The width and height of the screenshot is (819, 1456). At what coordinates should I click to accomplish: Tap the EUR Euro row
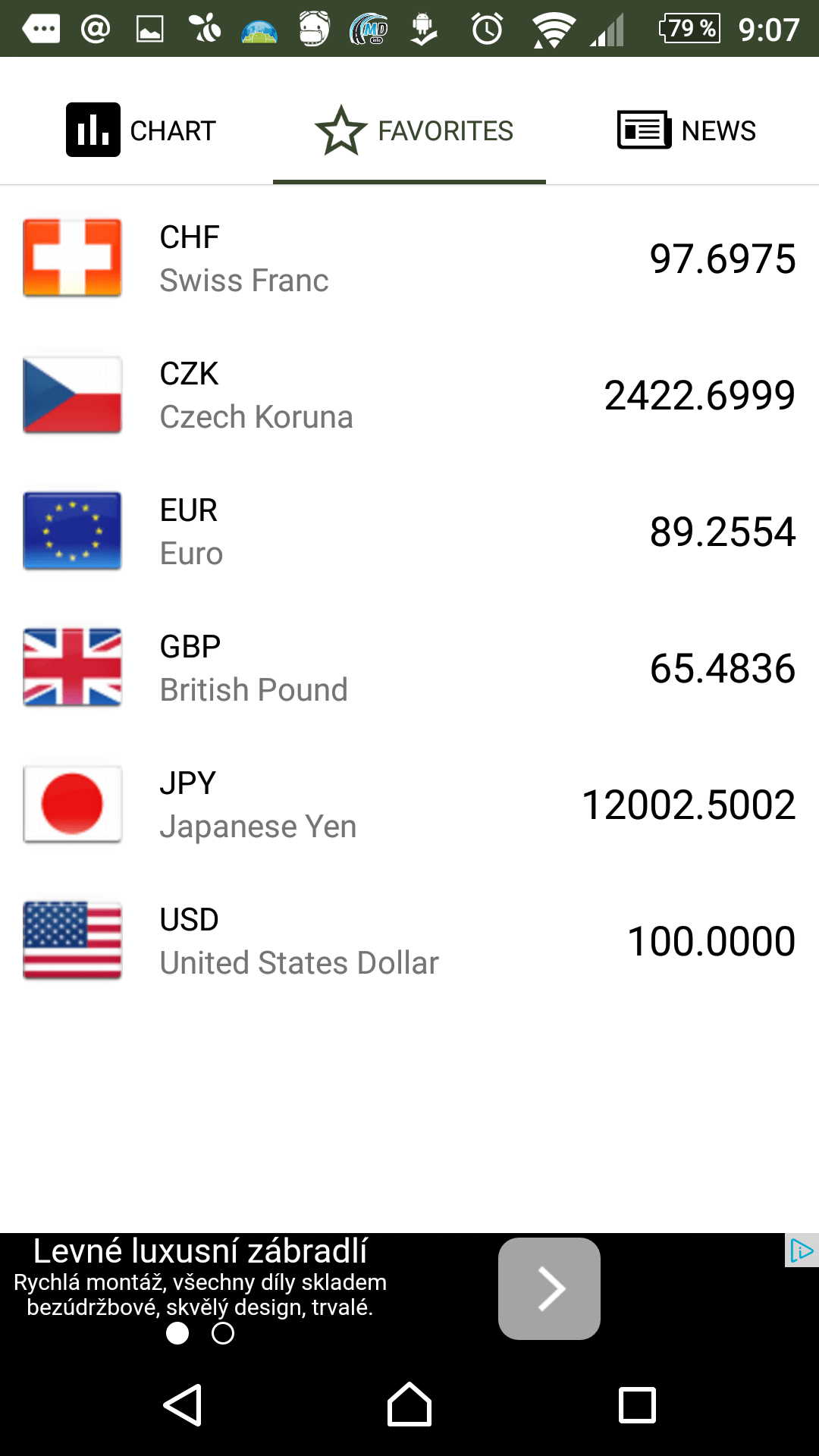pyautogui.click(x=409, y=531)
